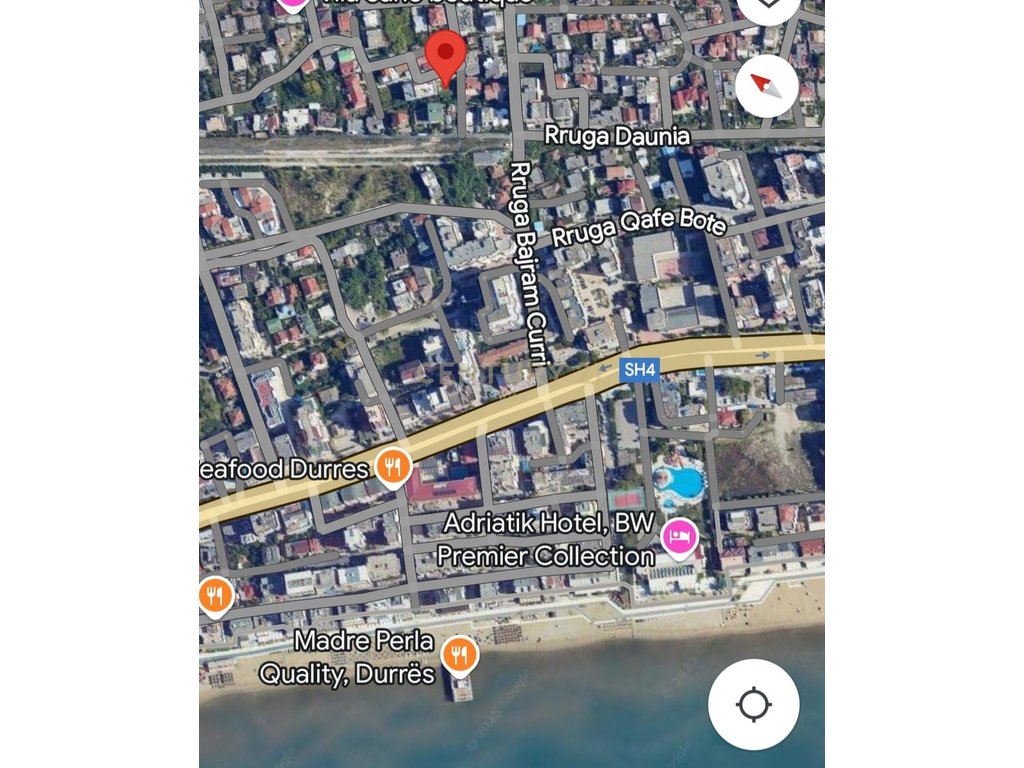Image resolution: width=1024 pixels, height=768 pixels.
Task: Open the Seafood Durres restaurant marker
Action: (x=393, y=467)
